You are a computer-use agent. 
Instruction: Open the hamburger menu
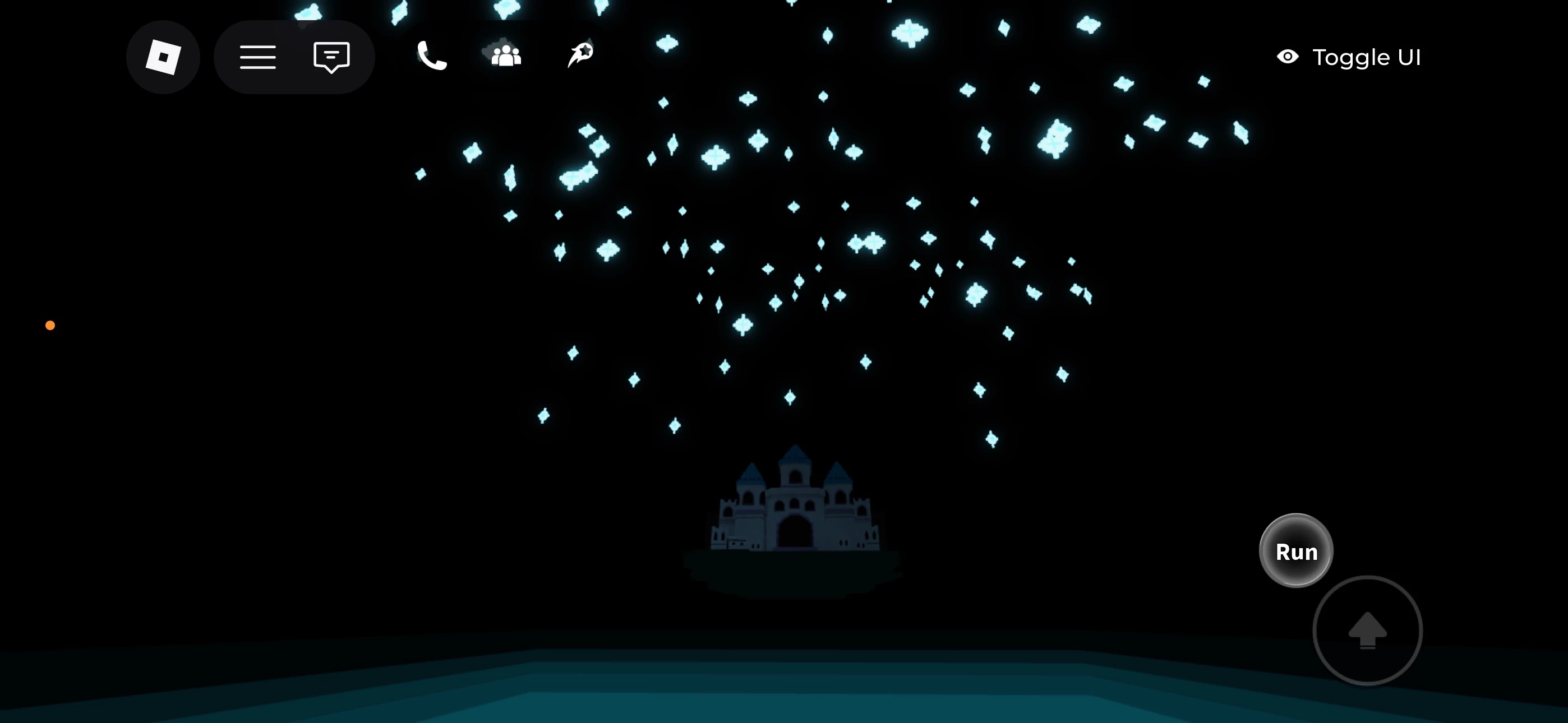[x=257, y=57]
